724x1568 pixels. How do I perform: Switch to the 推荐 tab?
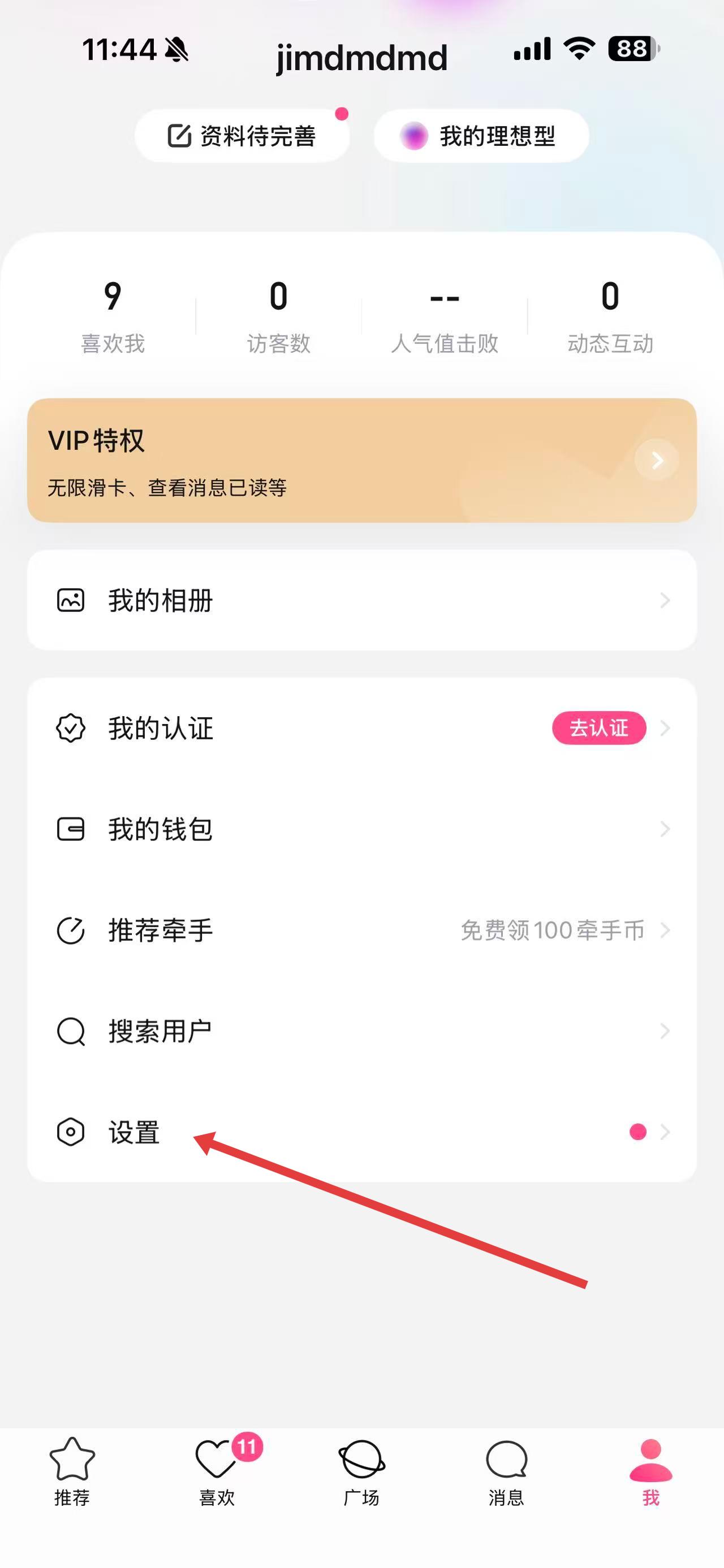(72, 1471)
